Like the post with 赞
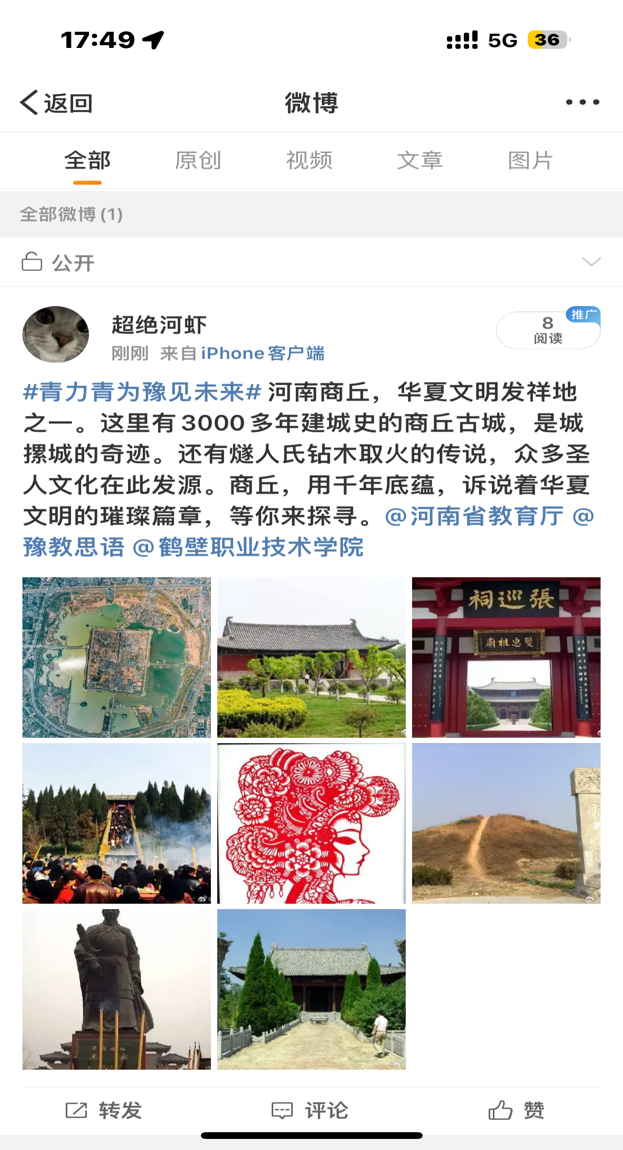This screenshot has width=623, height=1150. 517,1110
